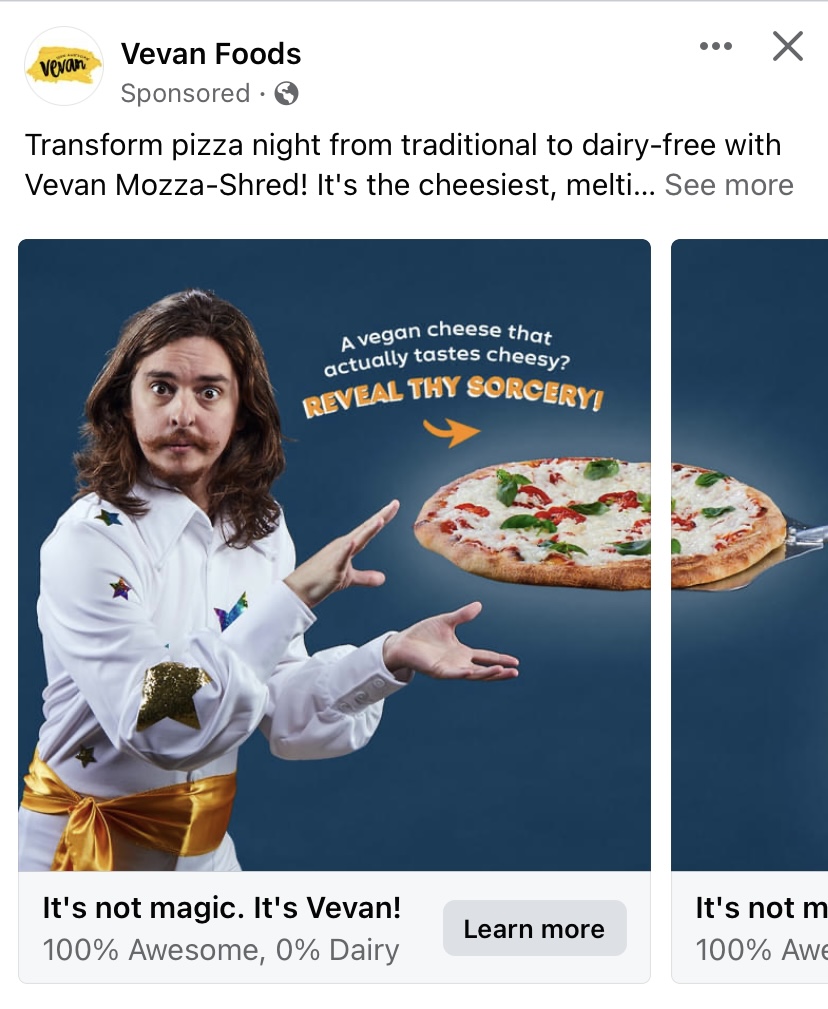The height and width of the screenshot is (1009, 828).
Task: Tap the Learn more button
Action: click(534, 928)
